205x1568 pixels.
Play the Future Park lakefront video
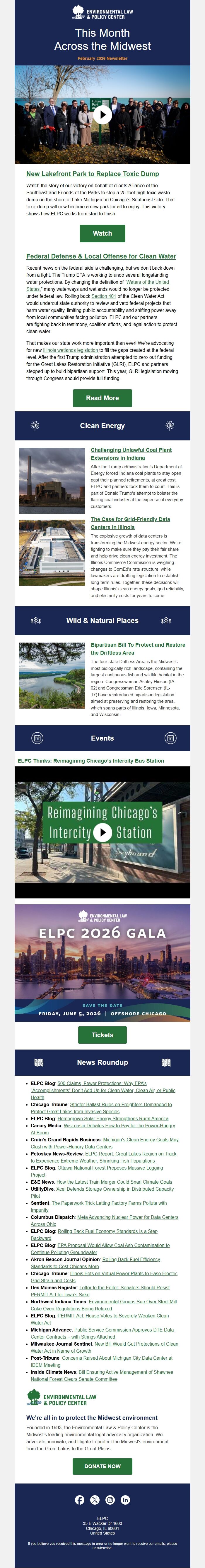click(x=102, y=114)
